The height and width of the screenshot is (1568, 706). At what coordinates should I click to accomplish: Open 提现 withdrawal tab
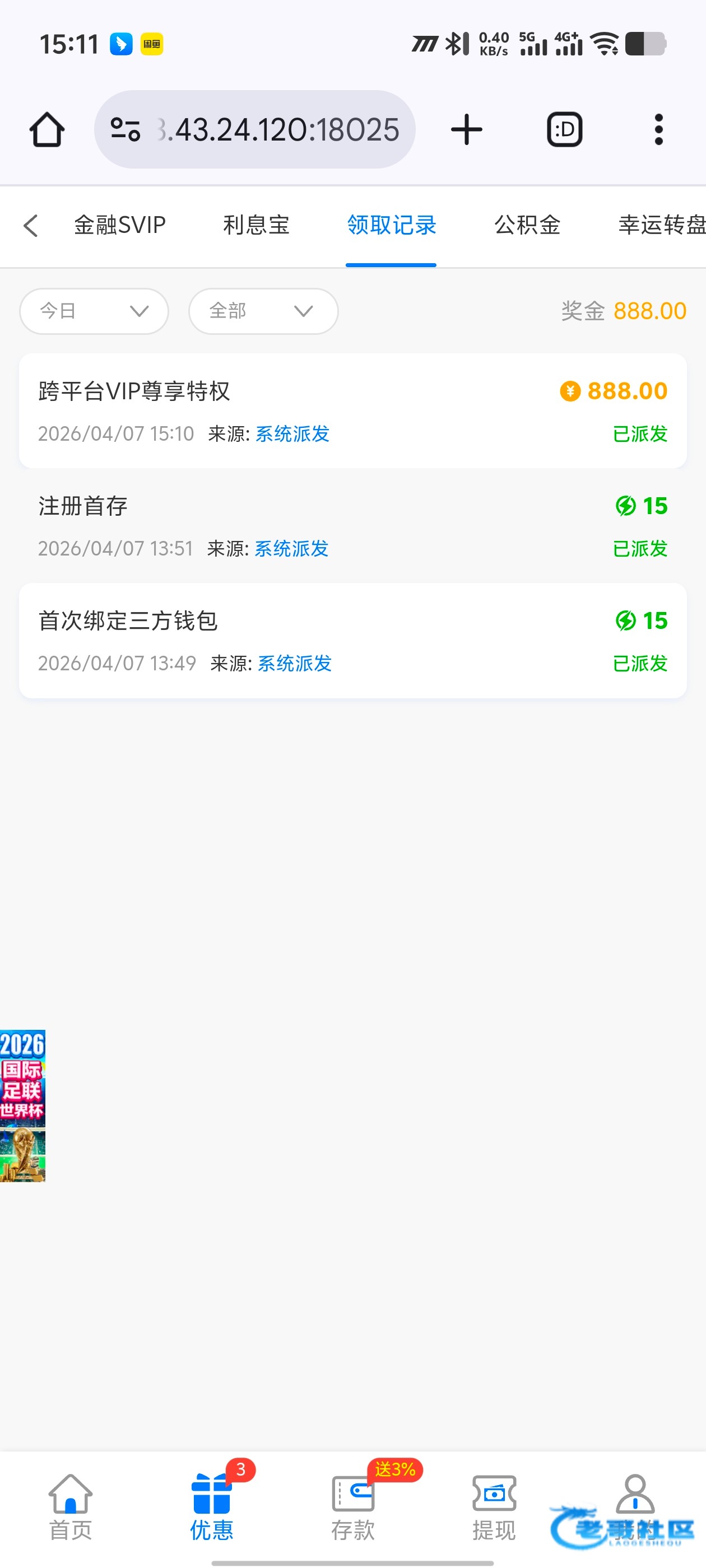(494, 1506)
